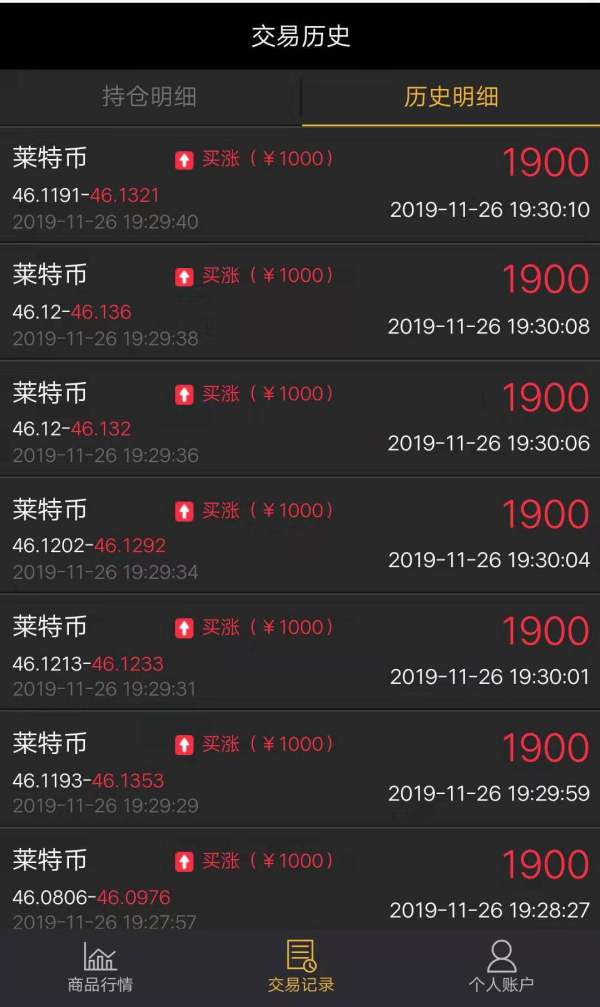Open 商品行情 in bottom navigation
The image size is (600, 1007).
click(x=100, y=967)
